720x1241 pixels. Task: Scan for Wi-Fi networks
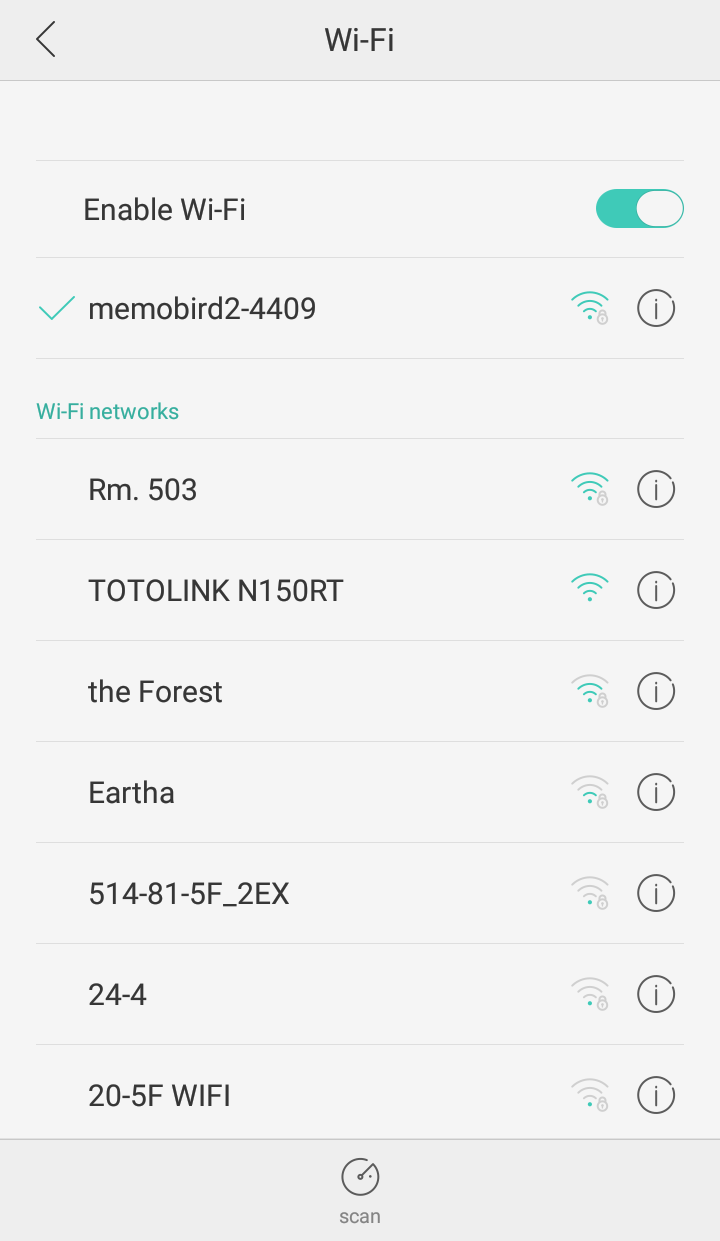(360, 1190)
